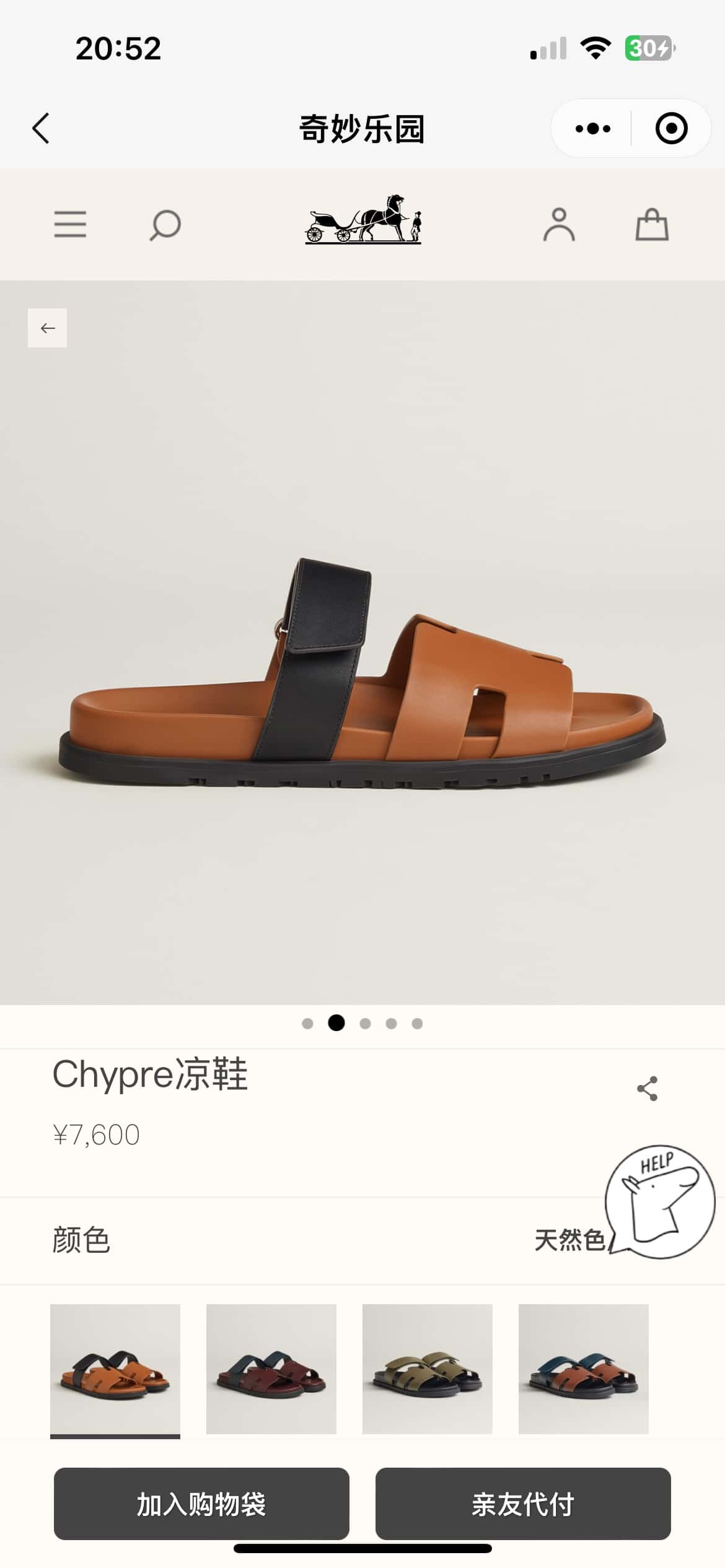Screen dimensions: 725x1568
Task: Choose the blue and tan sandal color
Action: 583,1369
